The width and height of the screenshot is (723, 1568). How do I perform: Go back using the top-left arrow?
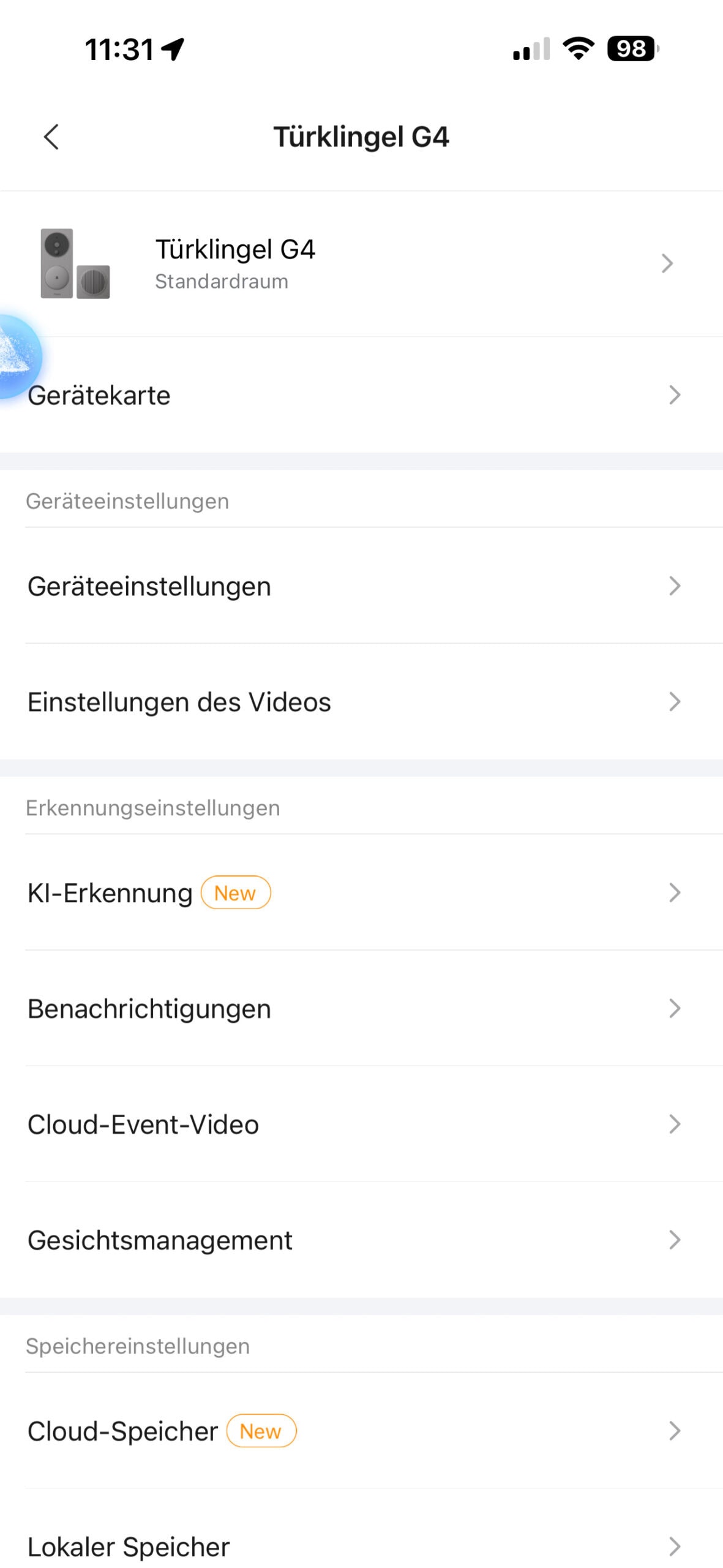coord(51,137)
